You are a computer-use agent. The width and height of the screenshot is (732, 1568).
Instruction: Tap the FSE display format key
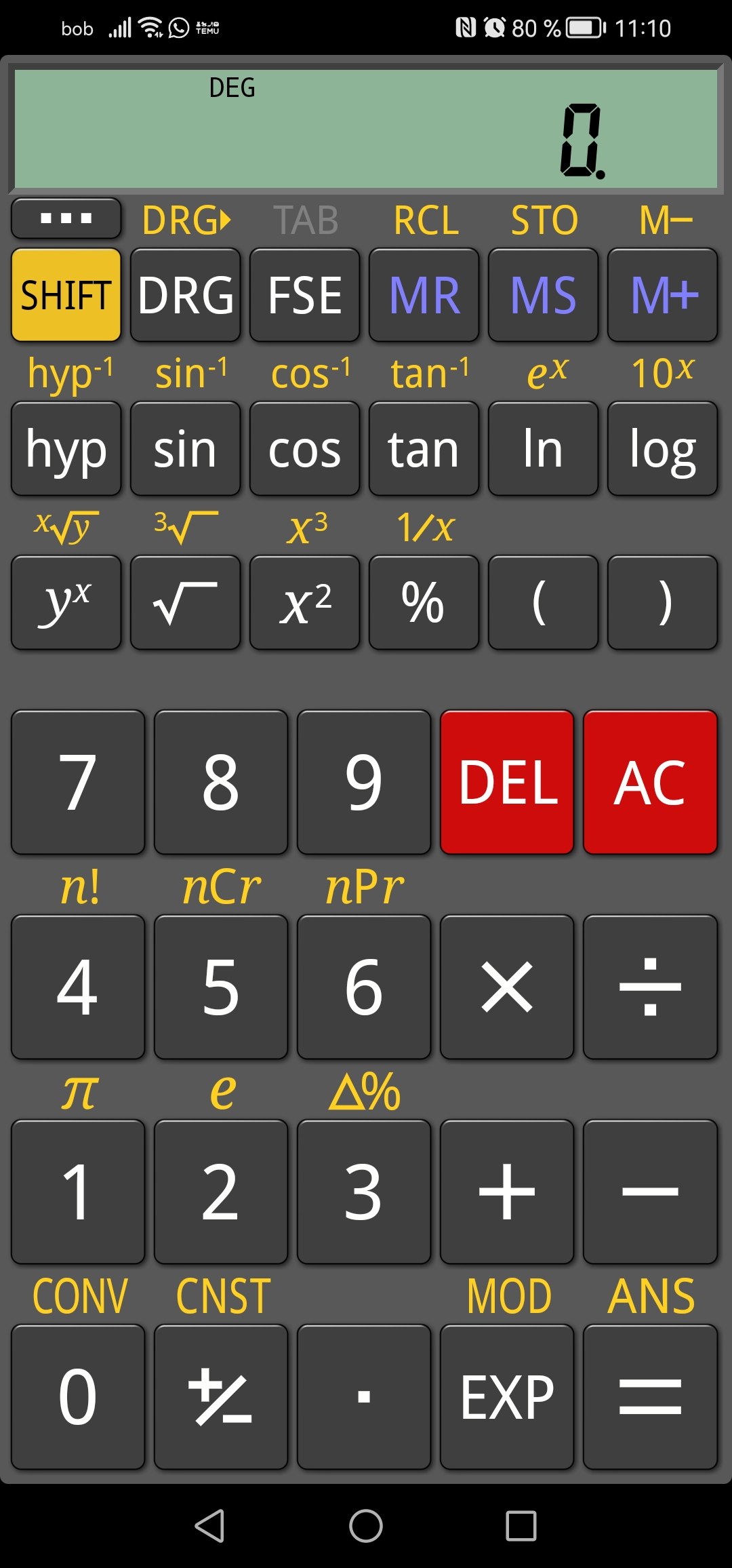point(304,295)
